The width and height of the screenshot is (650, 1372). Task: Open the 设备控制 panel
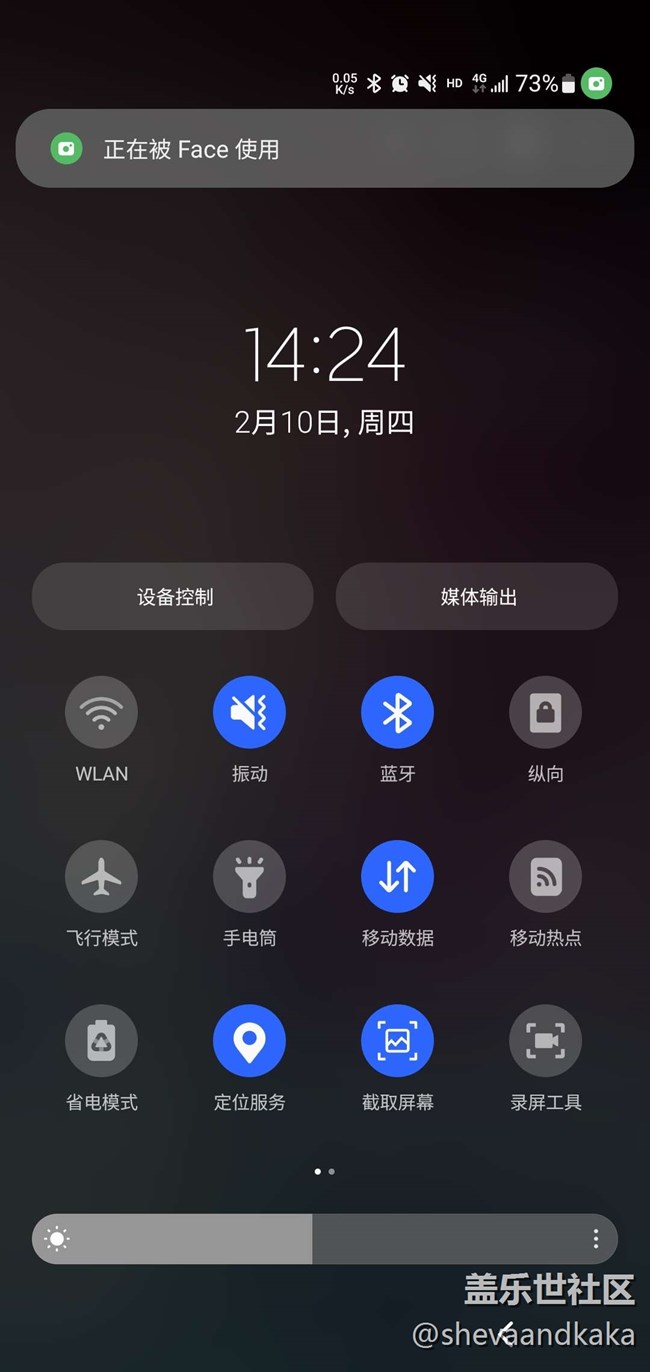(x=173, y=597)
